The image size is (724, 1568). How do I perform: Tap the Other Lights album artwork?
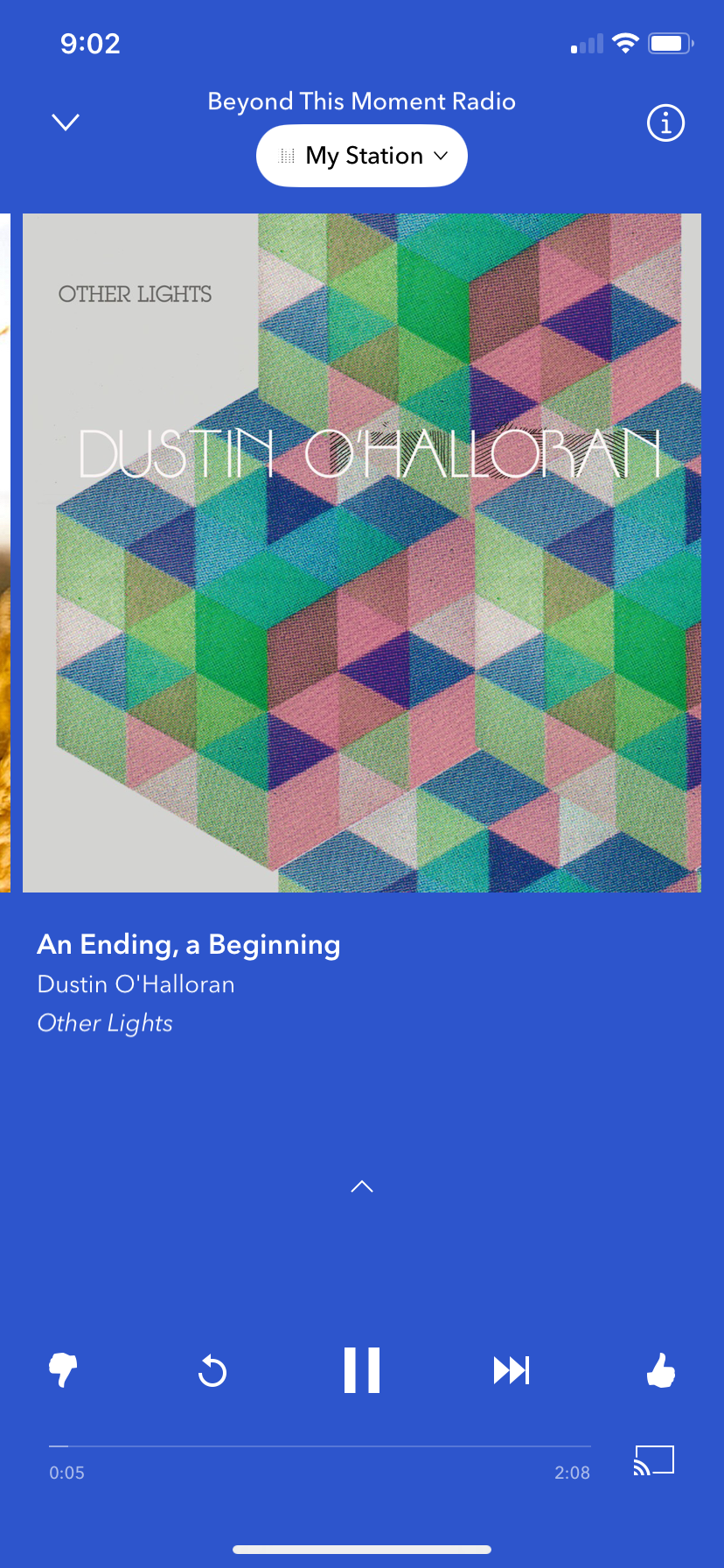(x=362, y=553)
